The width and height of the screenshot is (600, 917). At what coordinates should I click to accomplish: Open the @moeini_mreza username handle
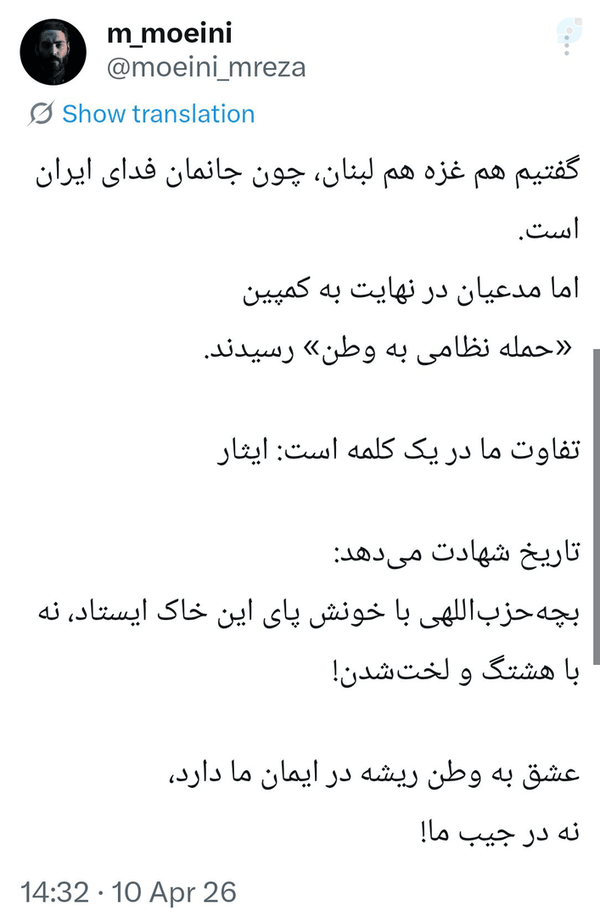point(206,68)
